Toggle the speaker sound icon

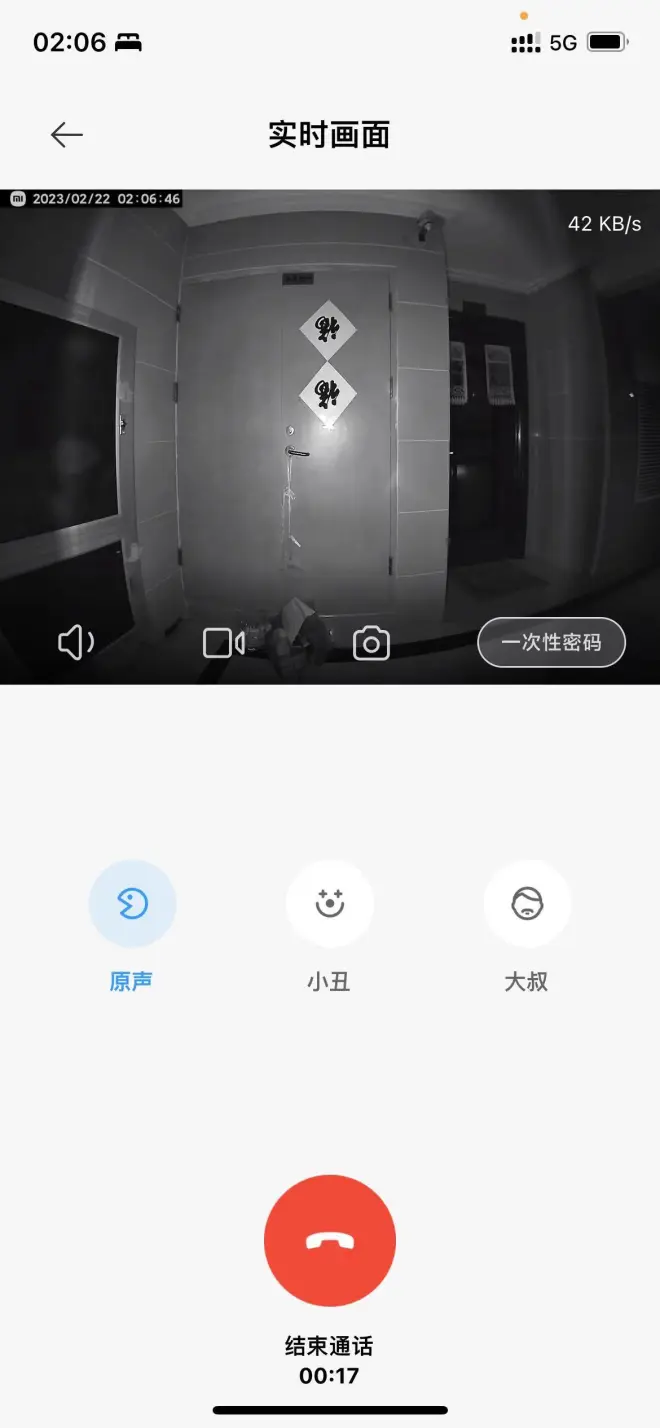pyautogui.click(x=76, y=643)
